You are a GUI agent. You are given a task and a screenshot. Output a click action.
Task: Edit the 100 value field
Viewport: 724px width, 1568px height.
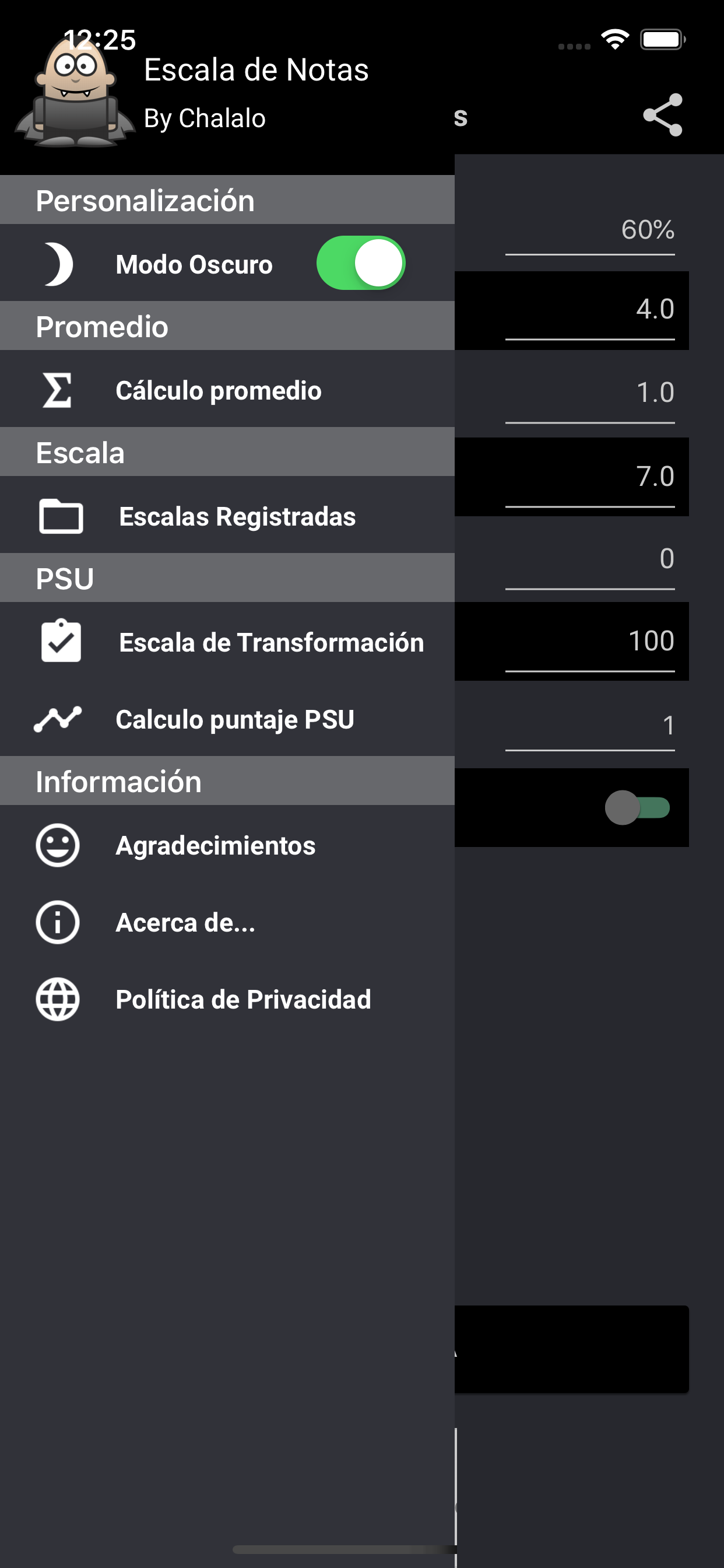pyautogui.click(x=589, y=642)
